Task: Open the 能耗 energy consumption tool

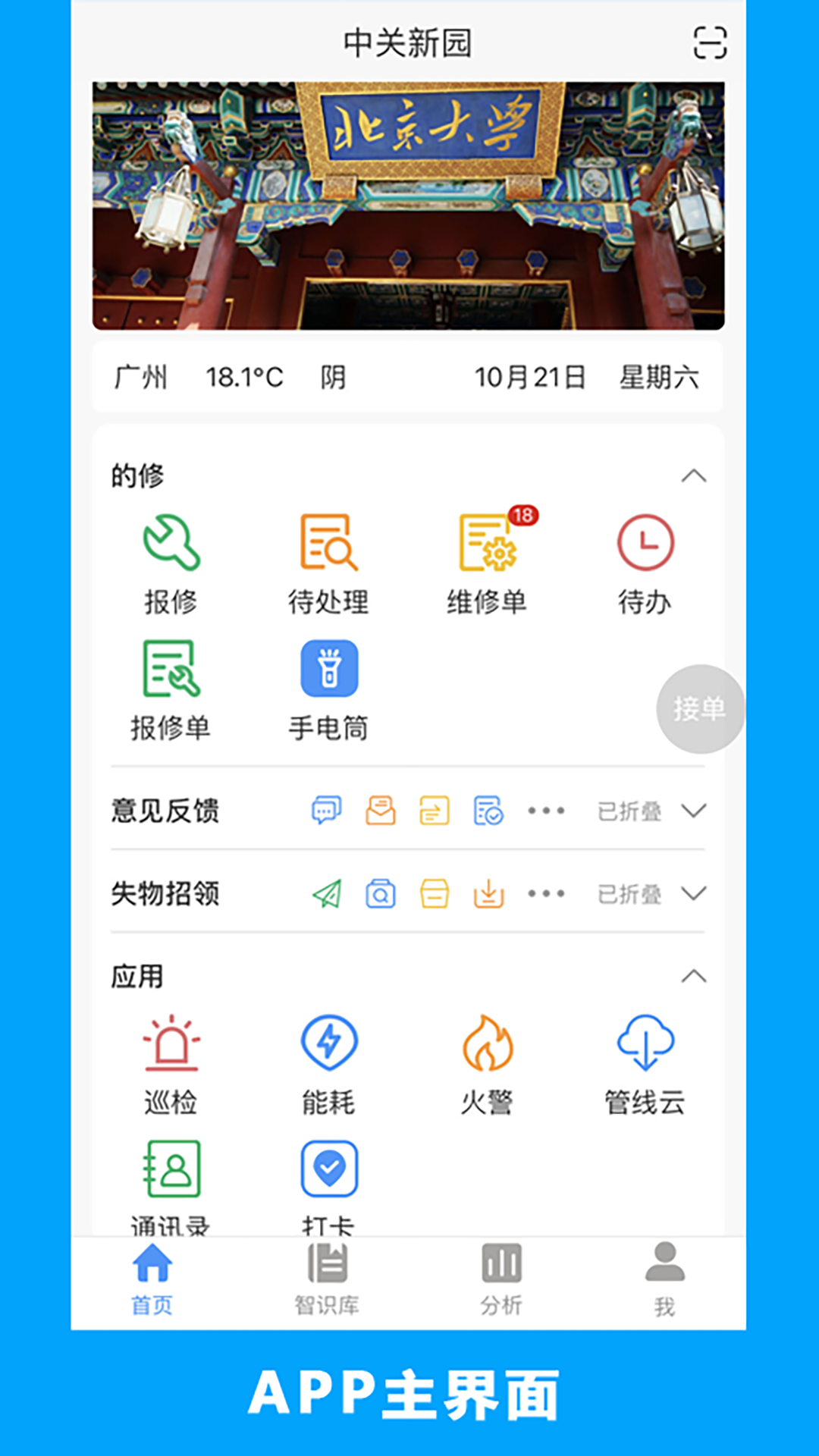Action: (329, 1043)
